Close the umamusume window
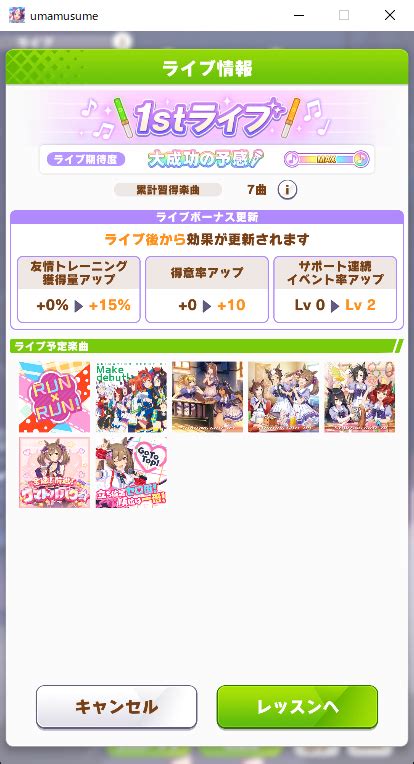 tap(390, 15)
